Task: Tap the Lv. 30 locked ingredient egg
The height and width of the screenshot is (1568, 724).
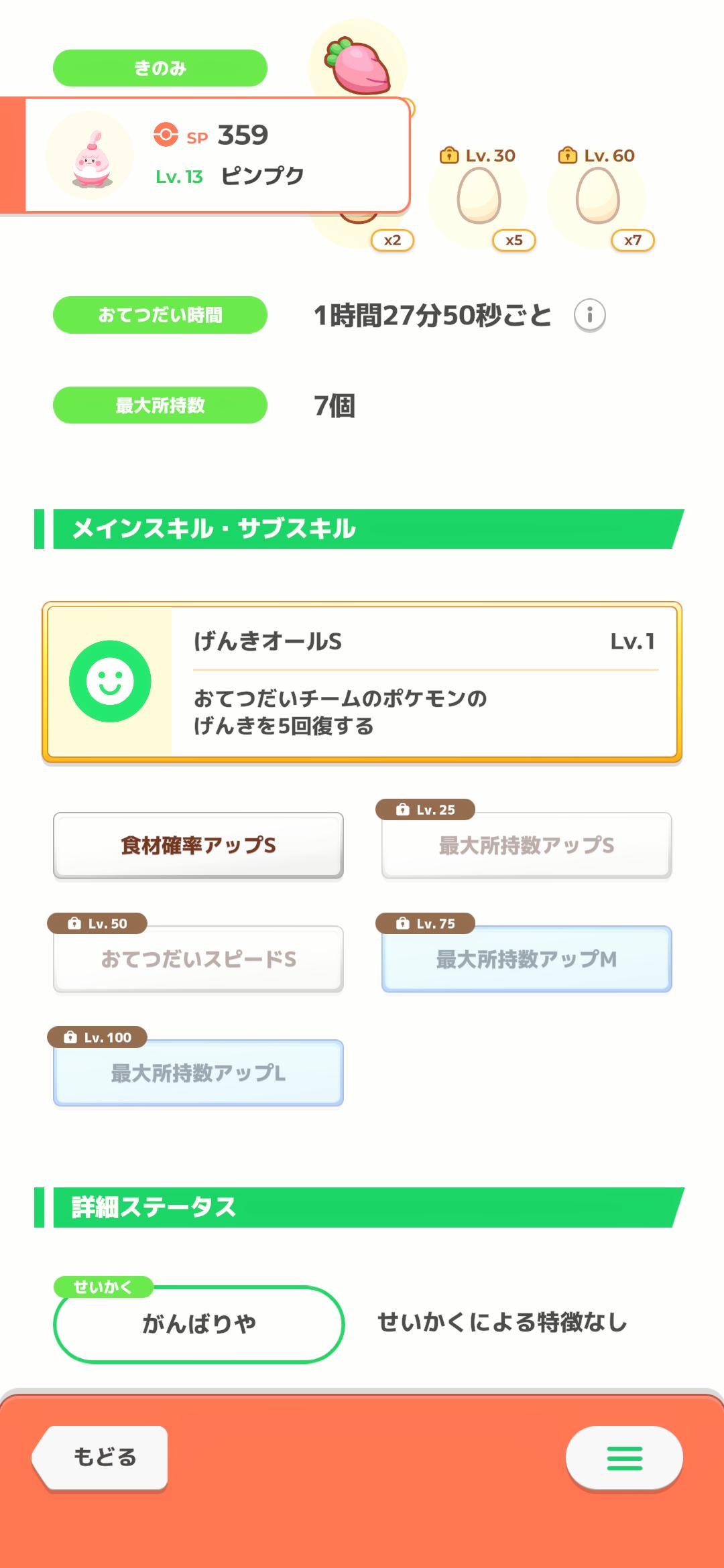Action: tap(479, 196)
